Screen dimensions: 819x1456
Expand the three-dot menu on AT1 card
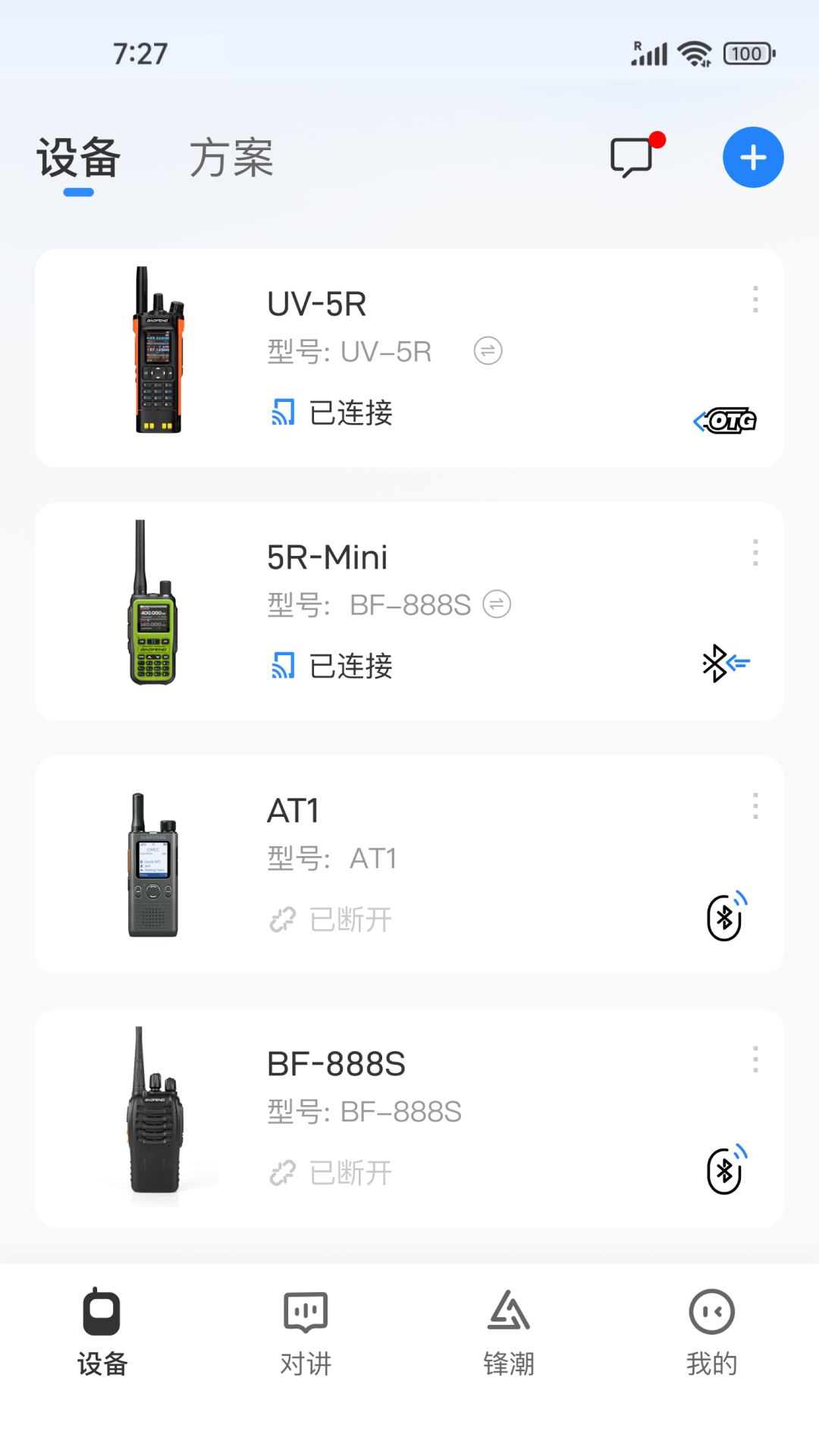pyautogui.click(x=755, y=806)
